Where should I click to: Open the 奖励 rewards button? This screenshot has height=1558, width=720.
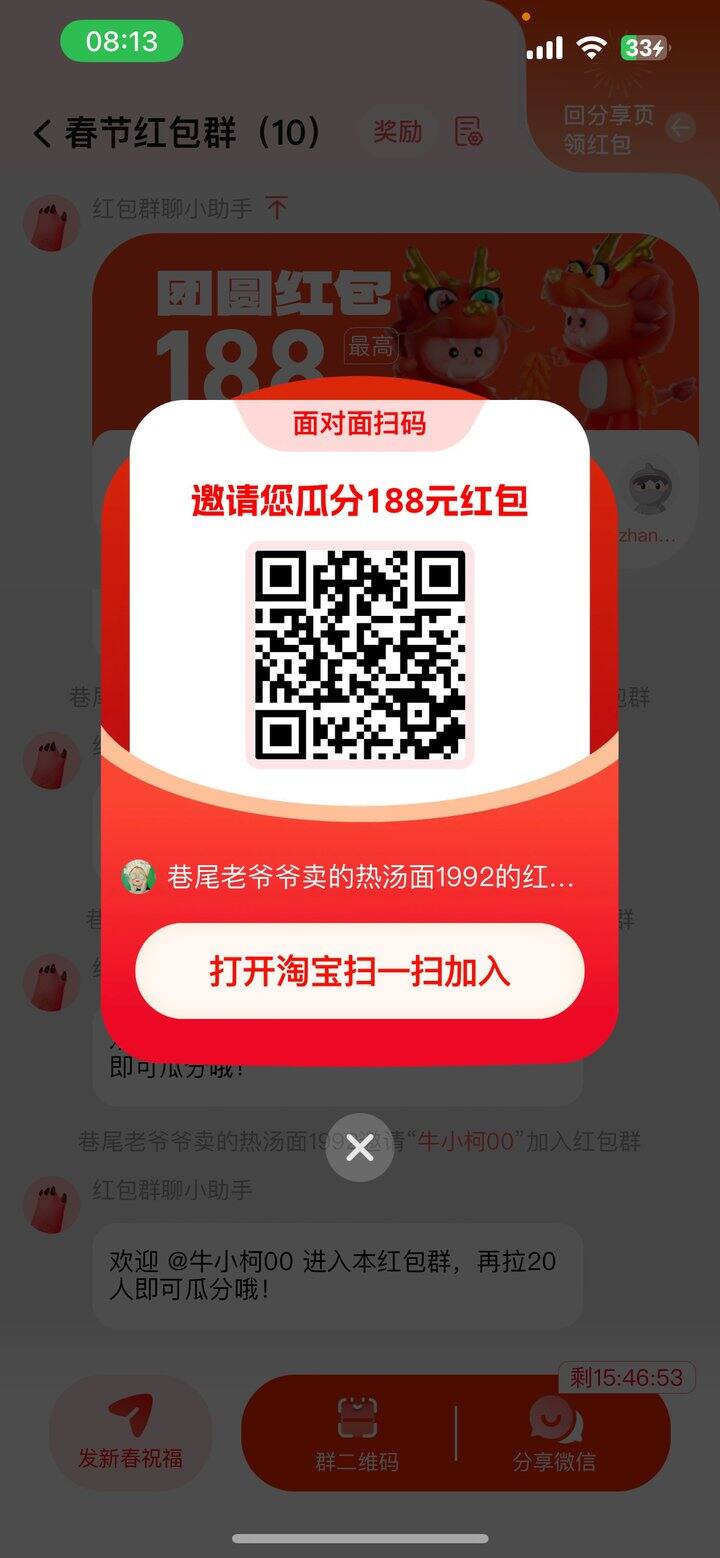point(398,131)
